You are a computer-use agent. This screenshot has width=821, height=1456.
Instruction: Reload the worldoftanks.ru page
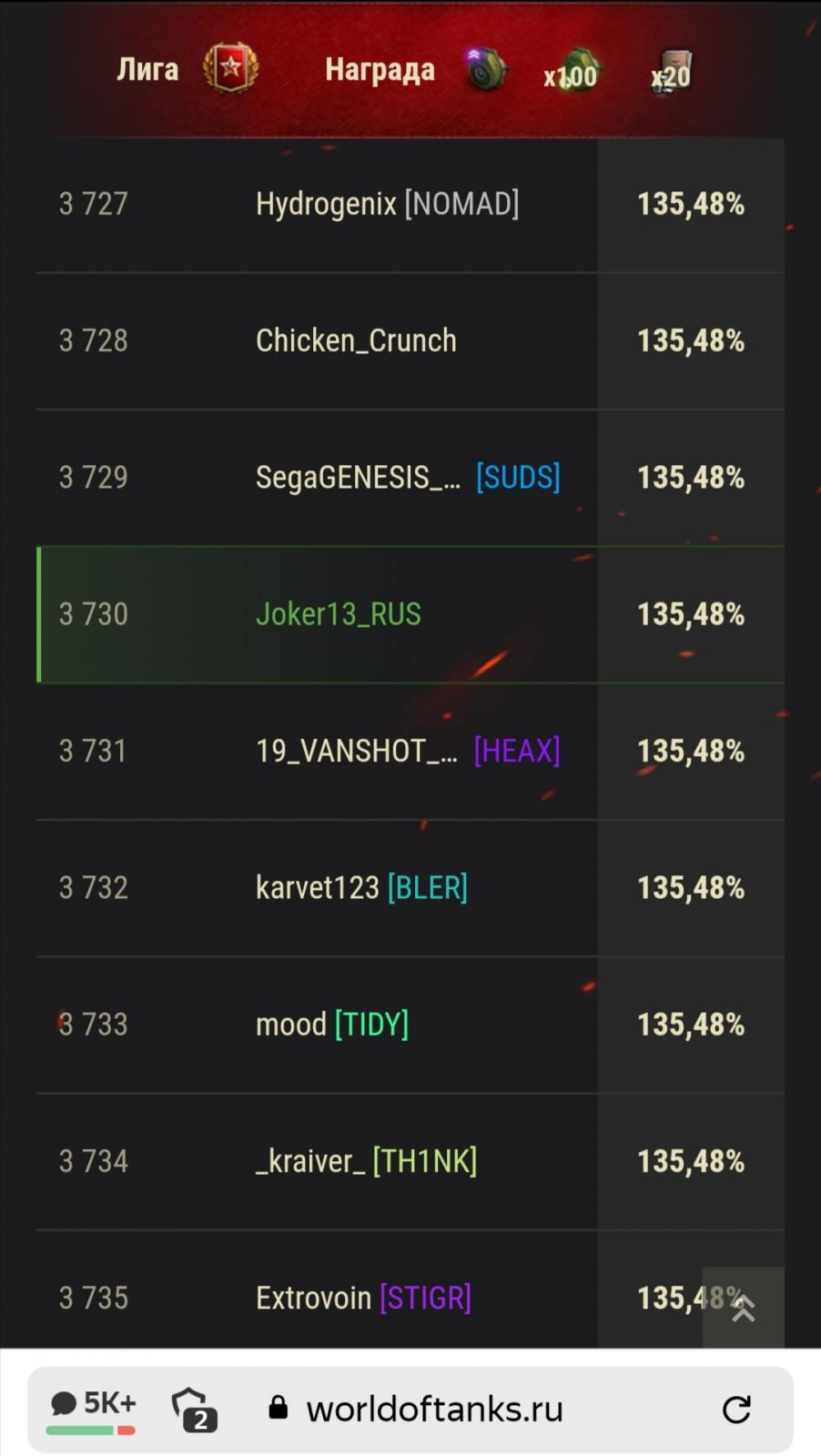point(736,1410)
